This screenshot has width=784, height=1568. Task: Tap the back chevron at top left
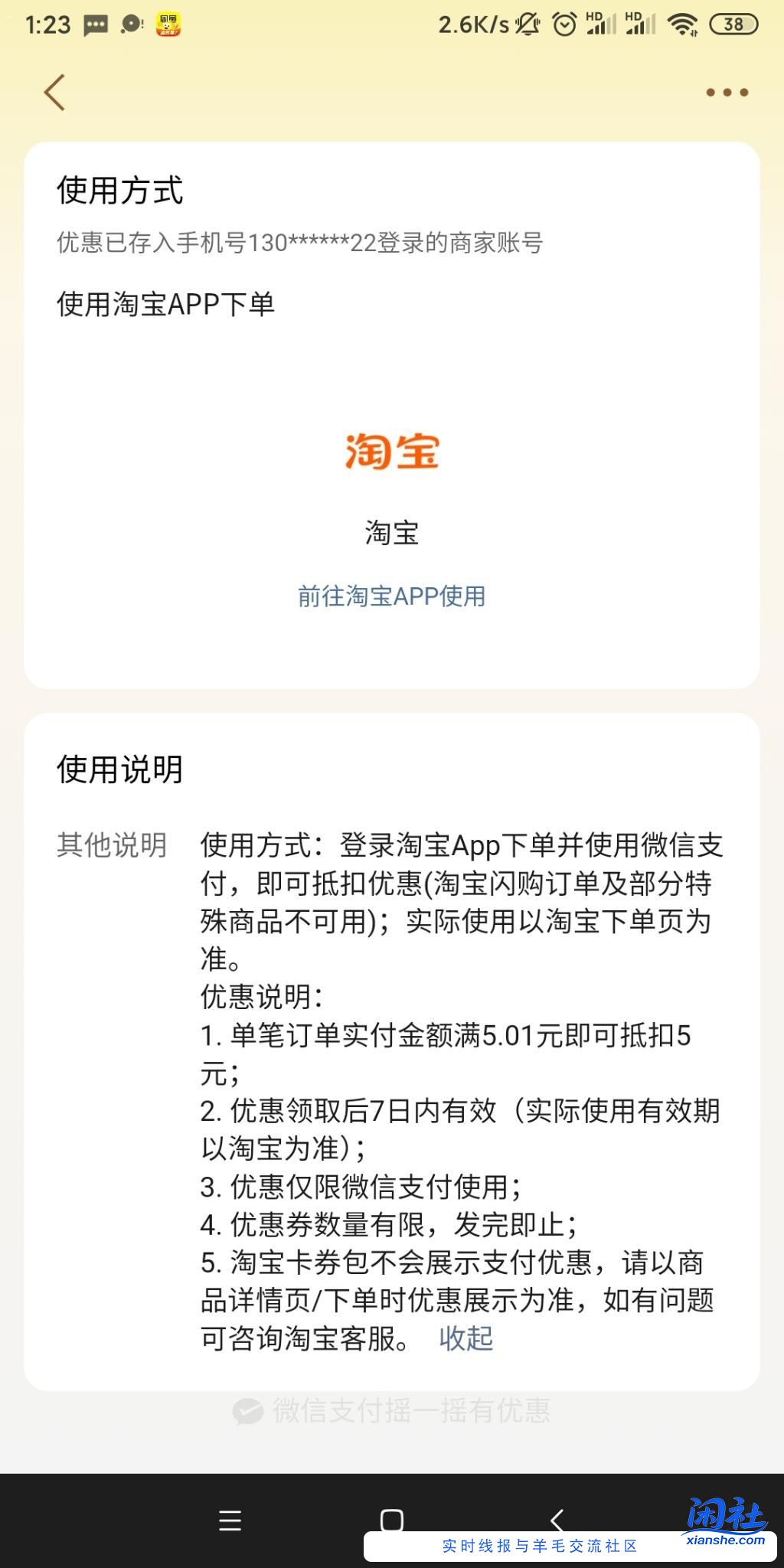(54, 91)
